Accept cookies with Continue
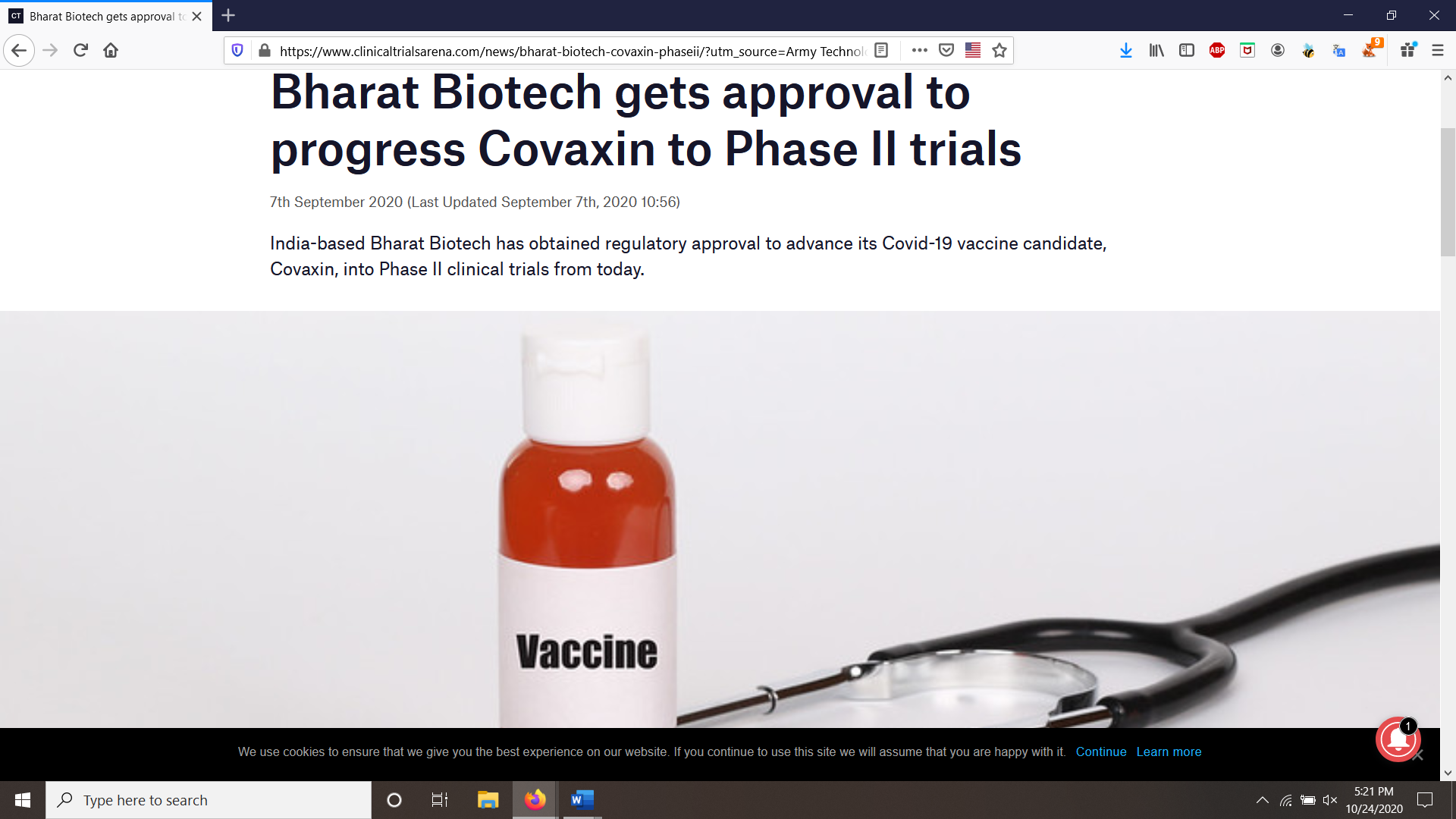1456x819 pixels. click(1101, 752)
